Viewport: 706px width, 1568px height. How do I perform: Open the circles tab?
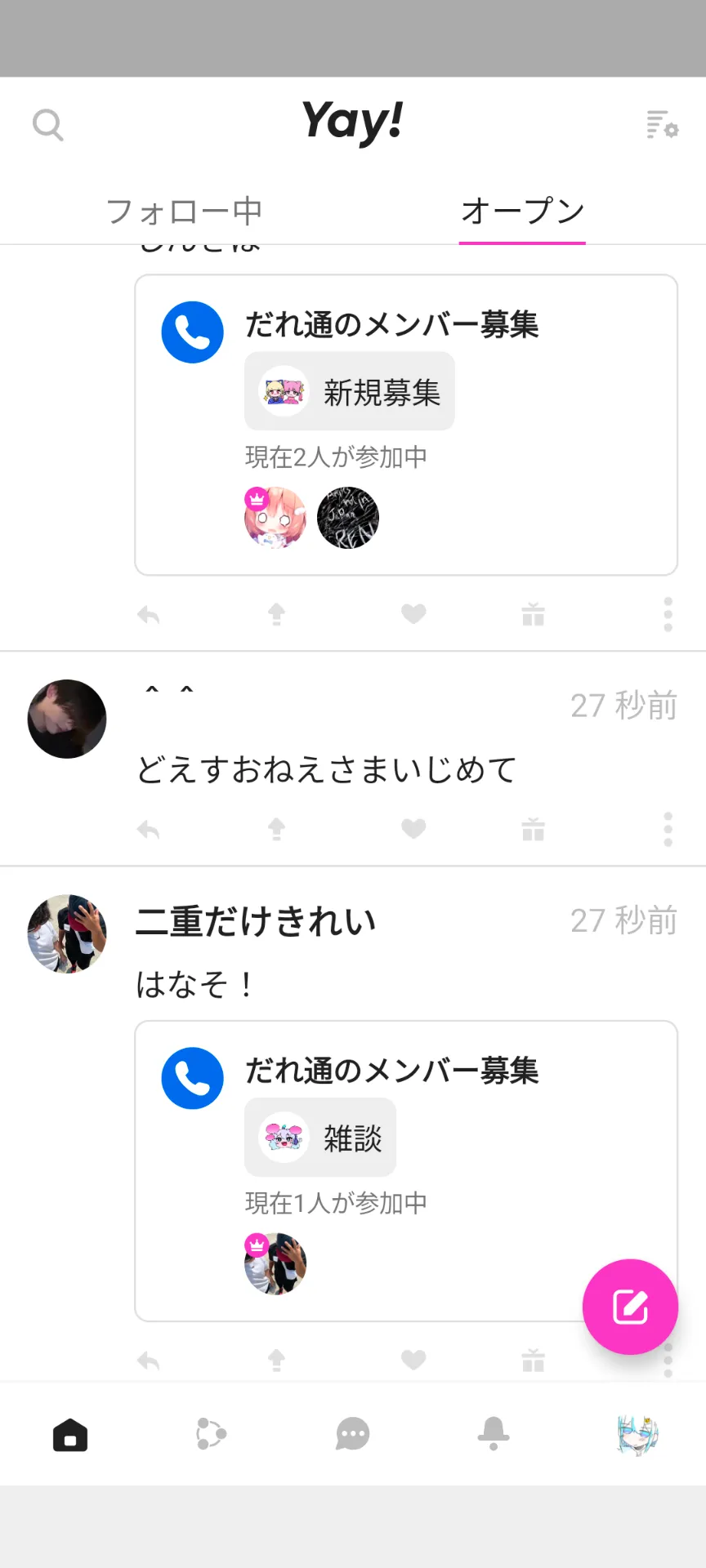(x=212, y=1434)
